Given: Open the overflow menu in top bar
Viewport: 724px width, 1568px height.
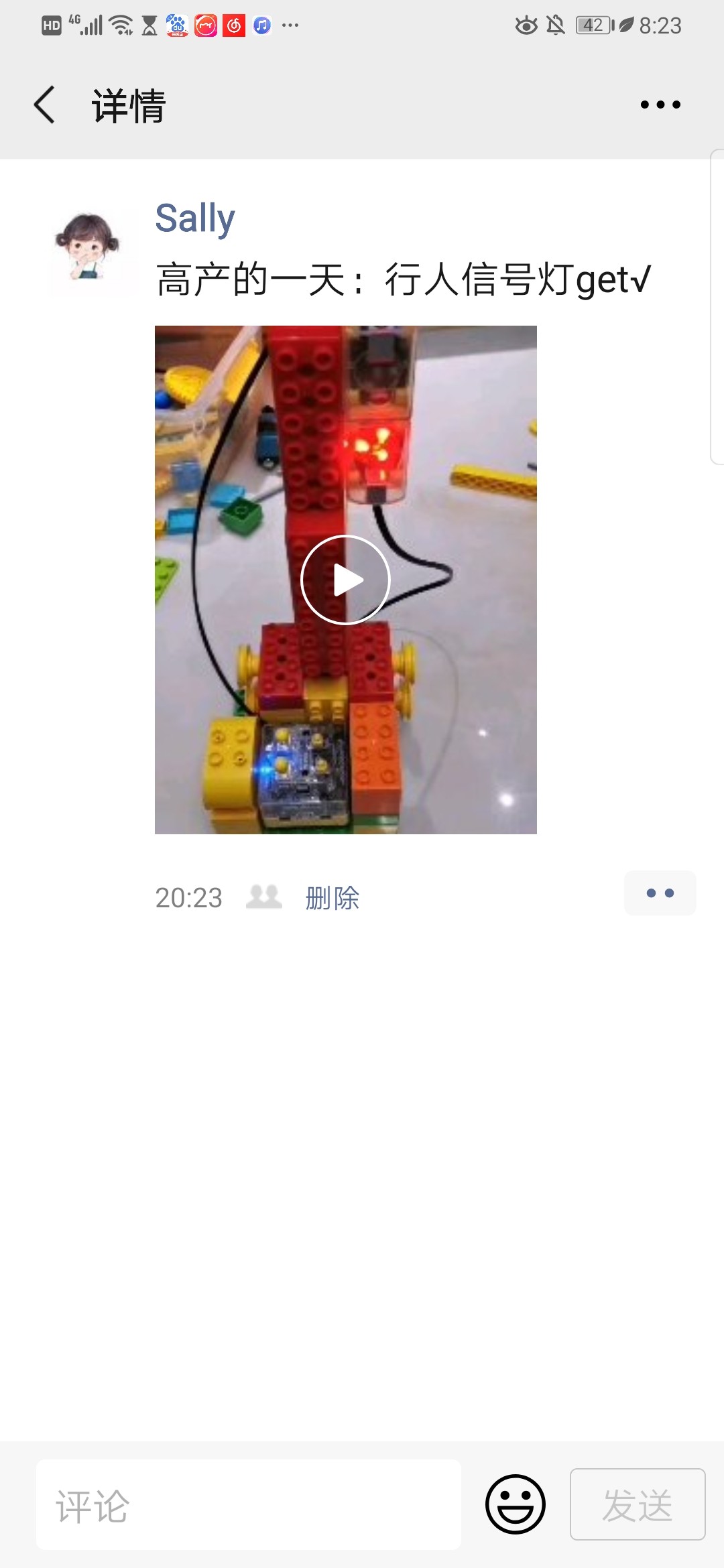Looking at the screenshot, I should [660, 105].
